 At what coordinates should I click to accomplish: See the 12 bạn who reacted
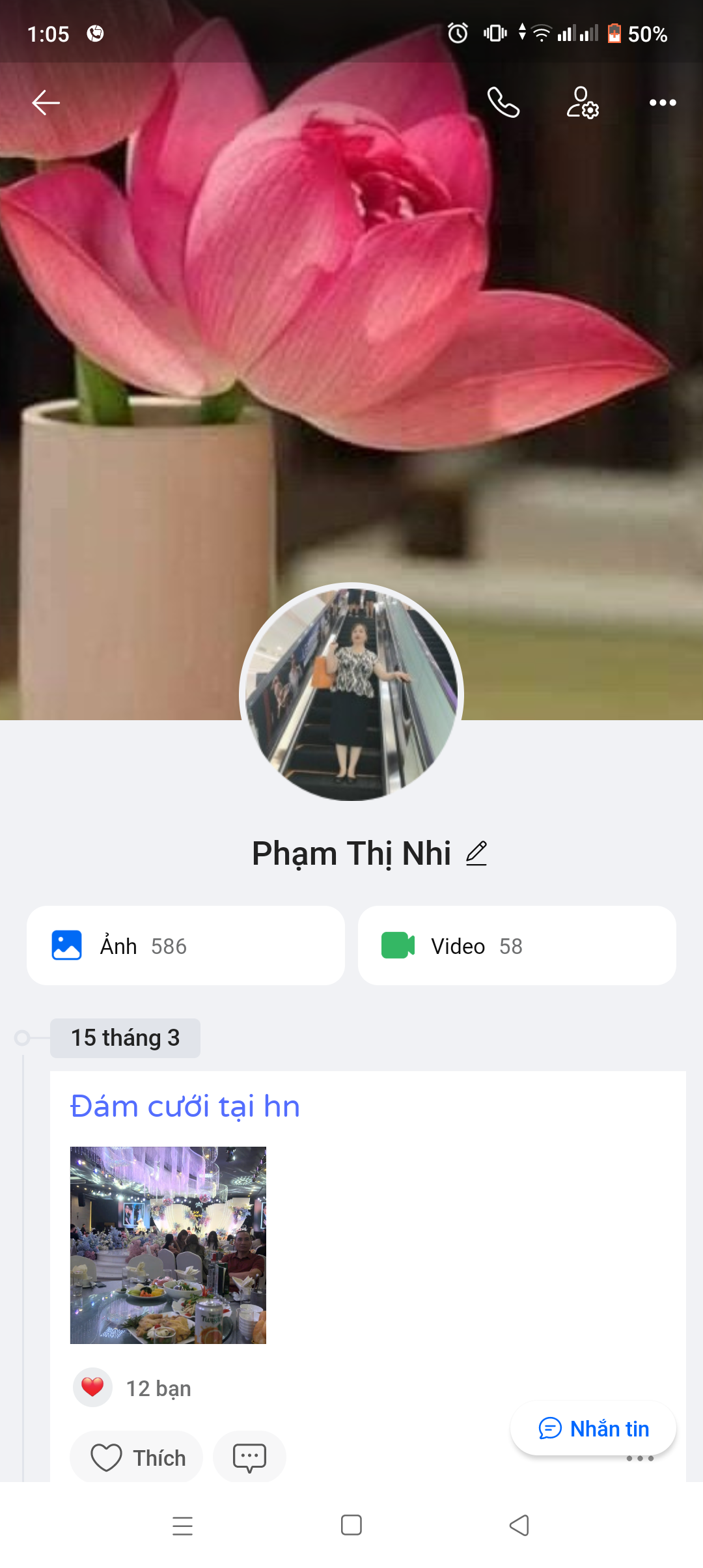tap(158, 1388)
